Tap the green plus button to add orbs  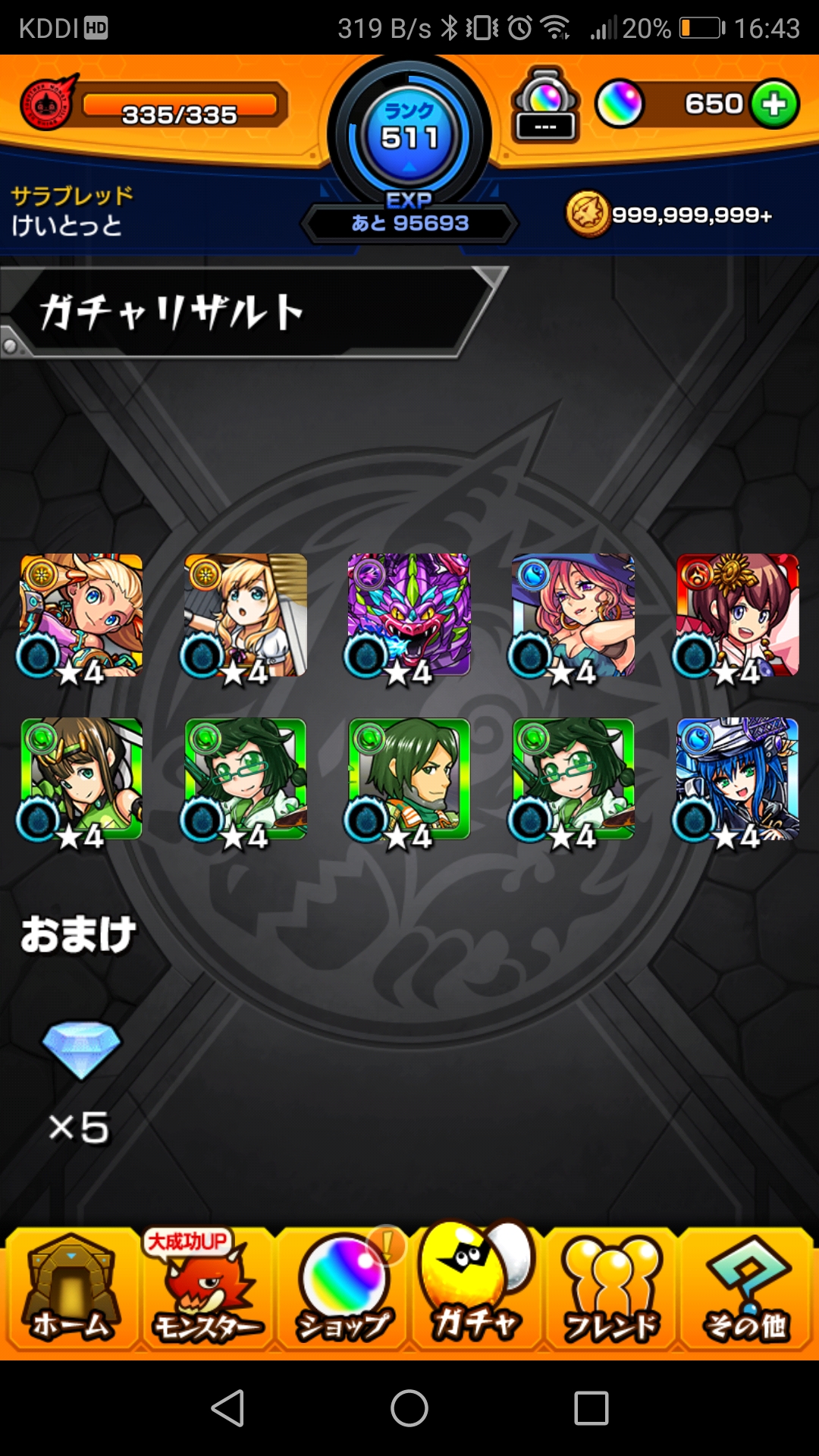click(x=774, y=104)
